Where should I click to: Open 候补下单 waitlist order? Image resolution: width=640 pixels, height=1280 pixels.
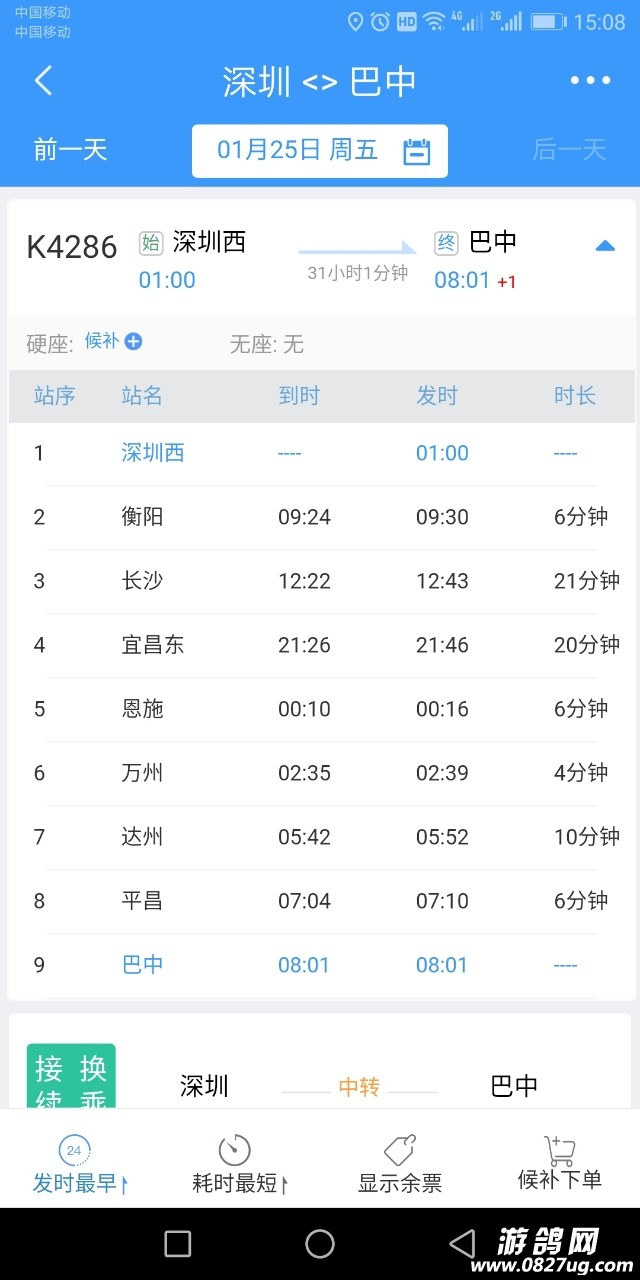(x=560, y=1165)
